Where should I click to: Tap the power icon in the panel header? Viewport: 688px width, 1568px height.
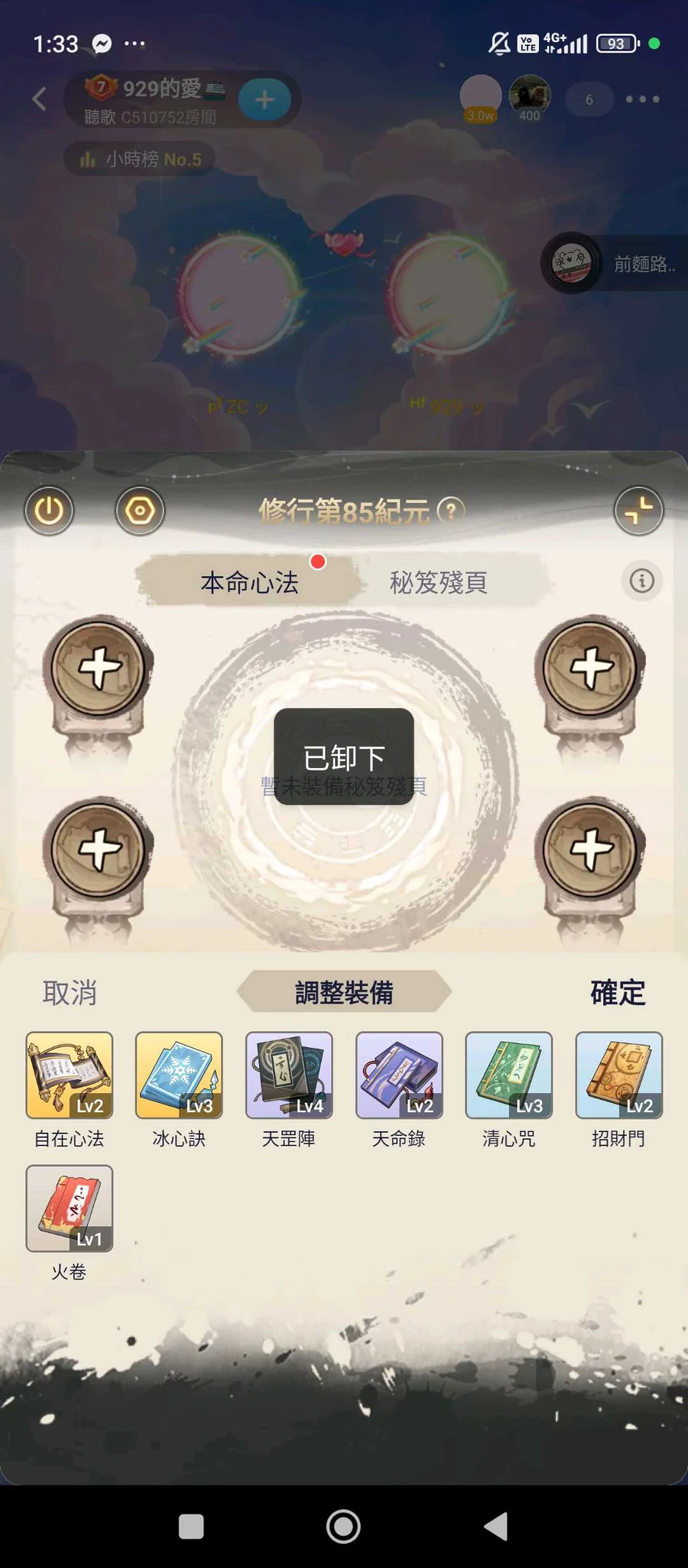coord(49,510)
